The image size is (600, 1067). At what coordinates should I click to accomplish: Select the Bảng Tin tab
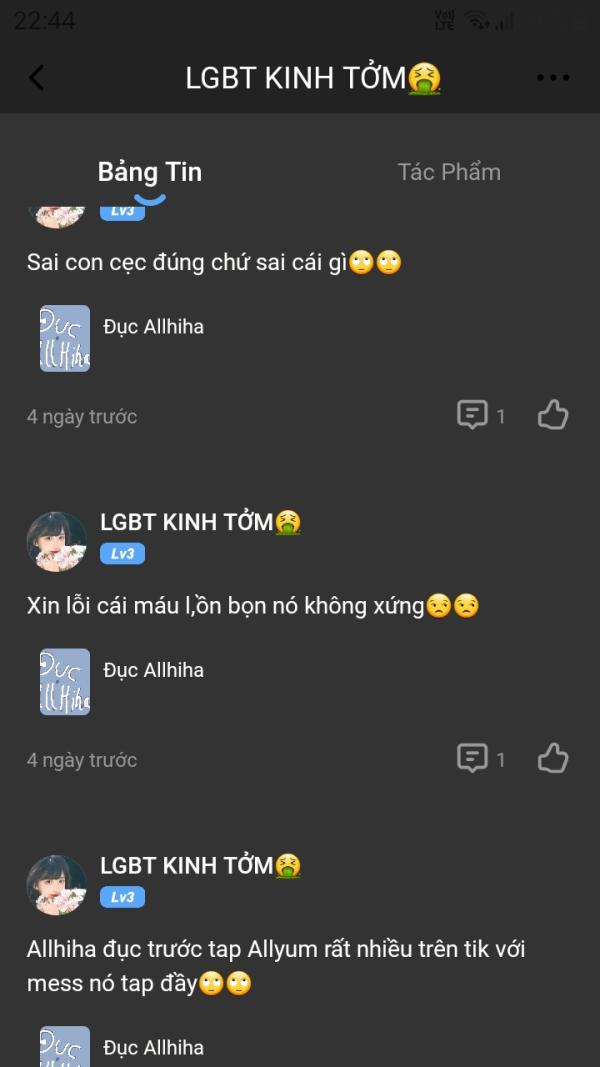[x=150, y=172]
